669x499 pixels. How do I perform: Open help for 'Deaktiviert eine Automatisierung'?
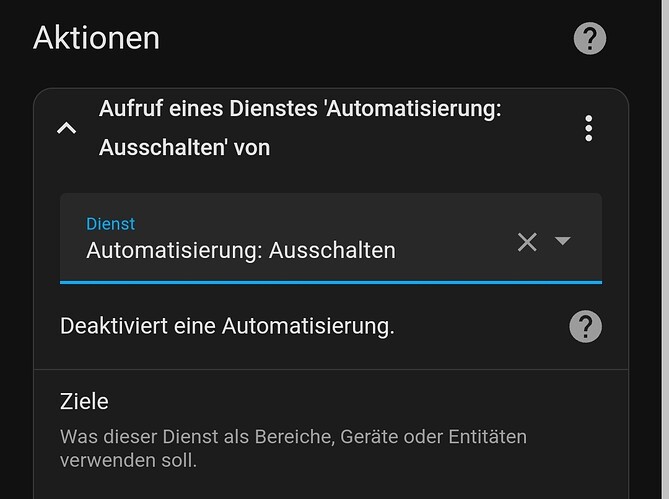click(x=586, y=327)
